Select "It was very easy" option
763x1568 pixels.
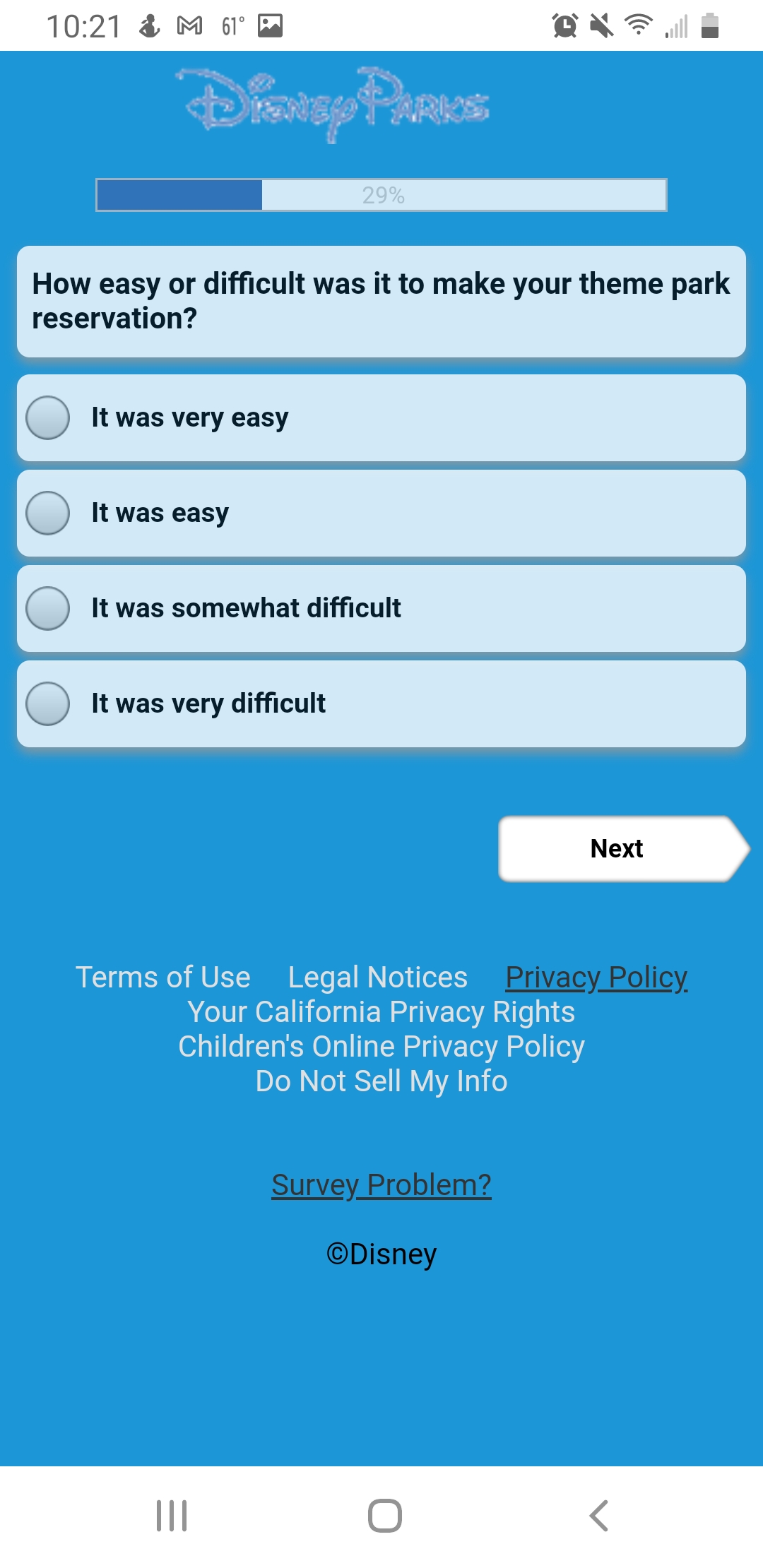(x=381, y=418)
